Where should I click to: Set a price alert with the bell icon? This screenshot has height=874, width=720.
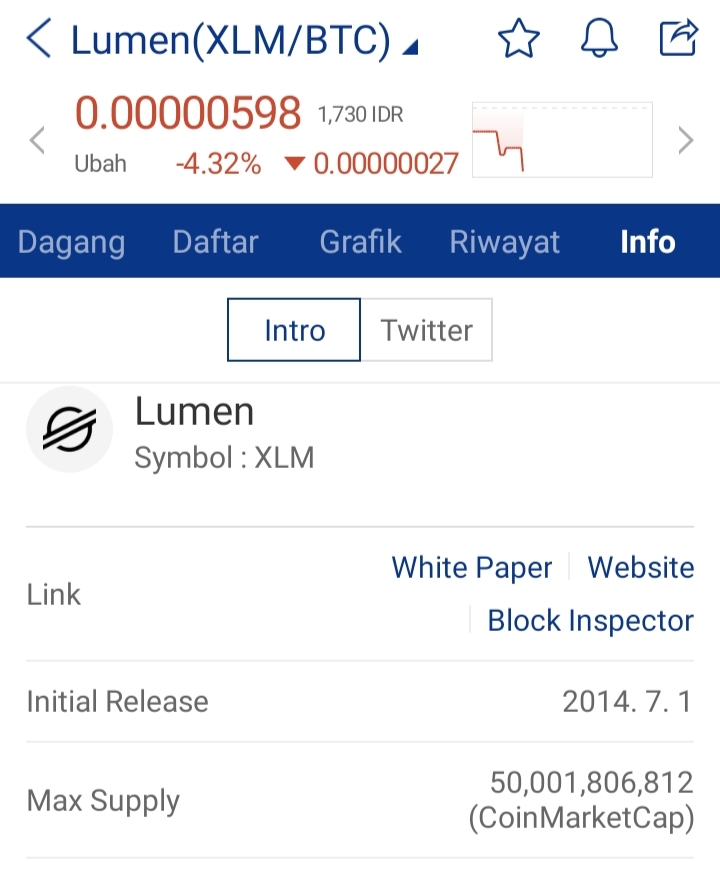tap(599, 38)
